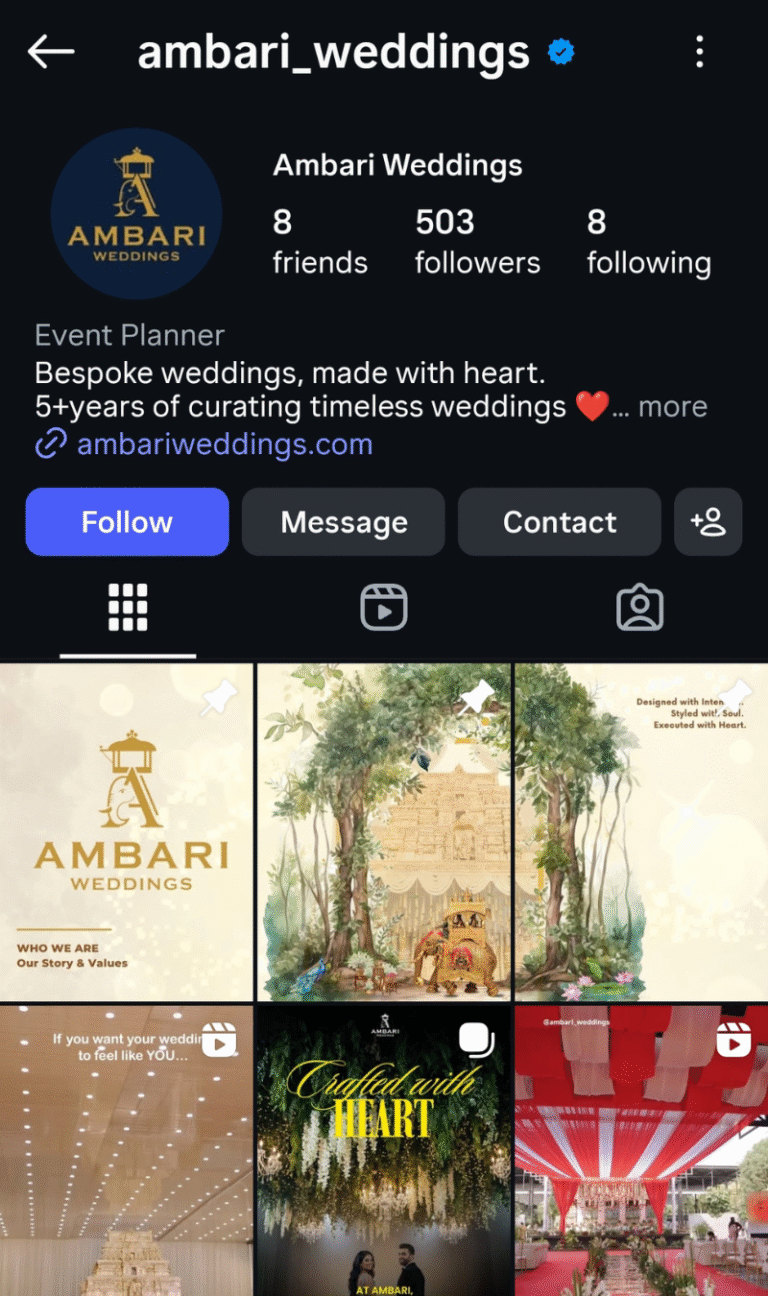Expand the bio with more
Viewport: 768px width, 1296px height.
click(x=672, y=407)
